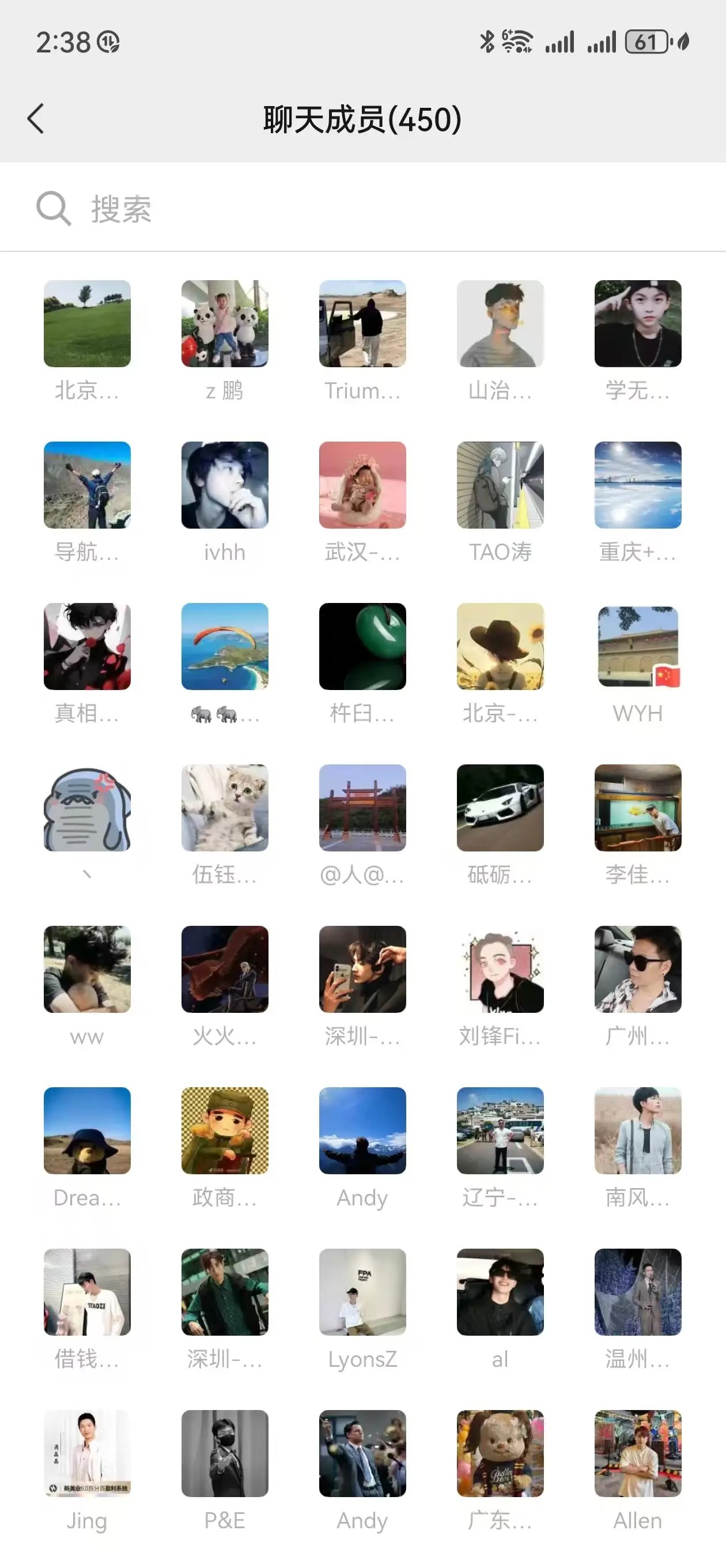726x1568 pixels.
Task: Open 刘锋Fi… member profile
Action: click(500, 970)
